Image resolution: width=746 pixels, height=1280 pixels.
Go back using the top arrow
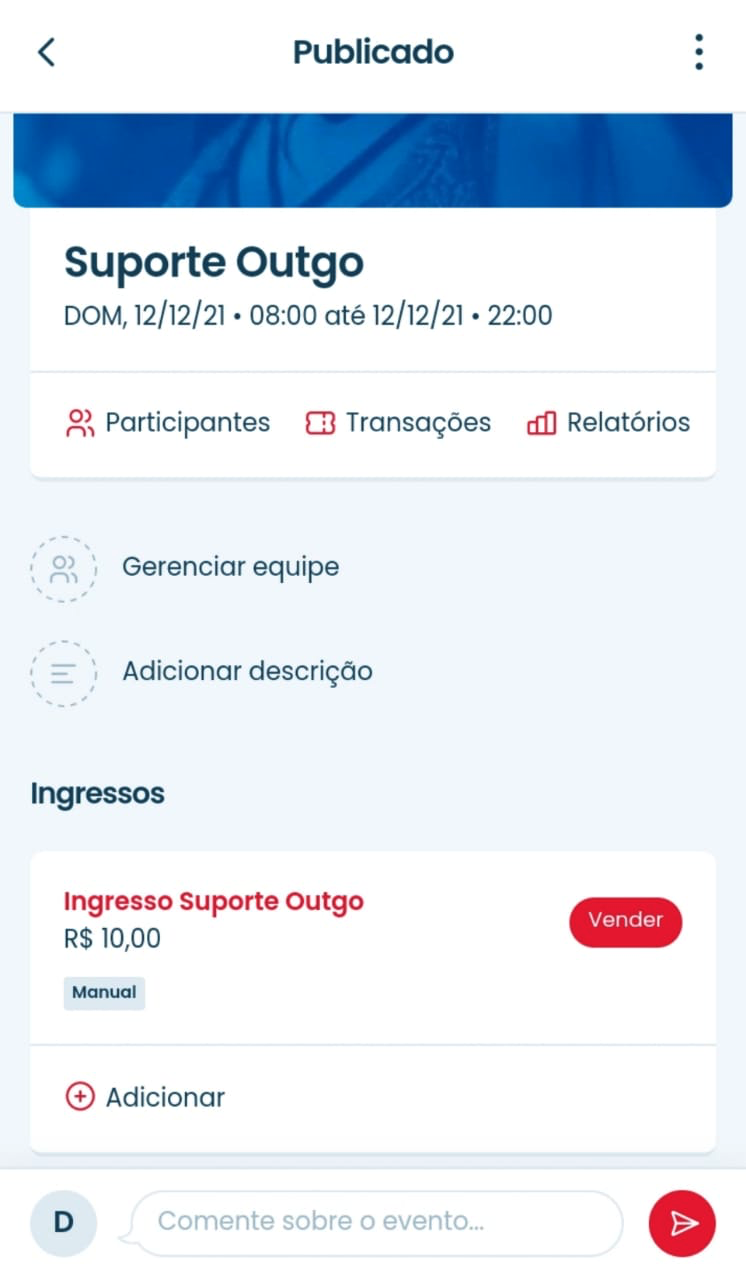(x=46, y=52)
